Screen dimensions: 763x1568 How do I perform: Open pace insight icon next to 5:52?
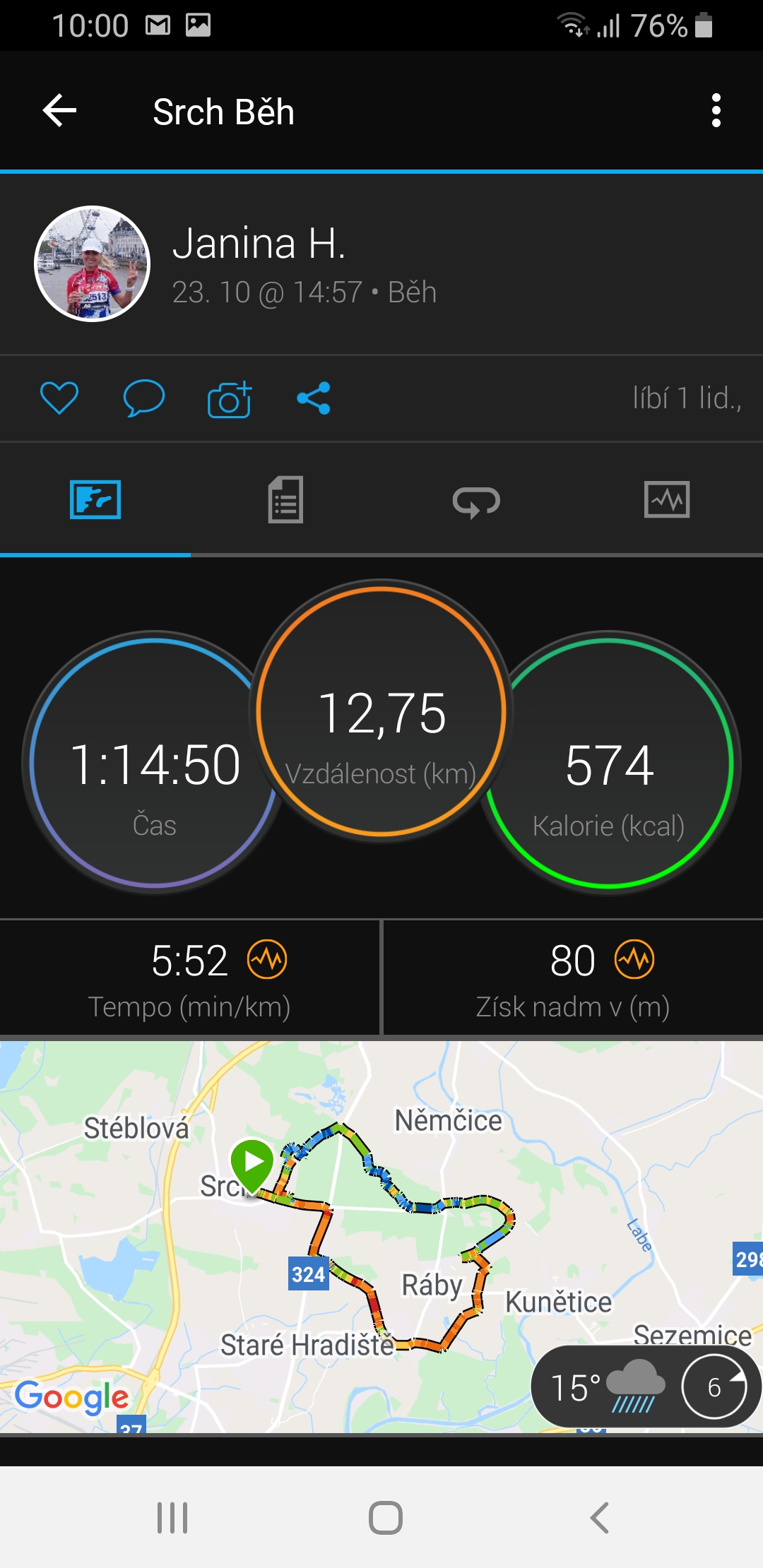[x=267, y=960]
